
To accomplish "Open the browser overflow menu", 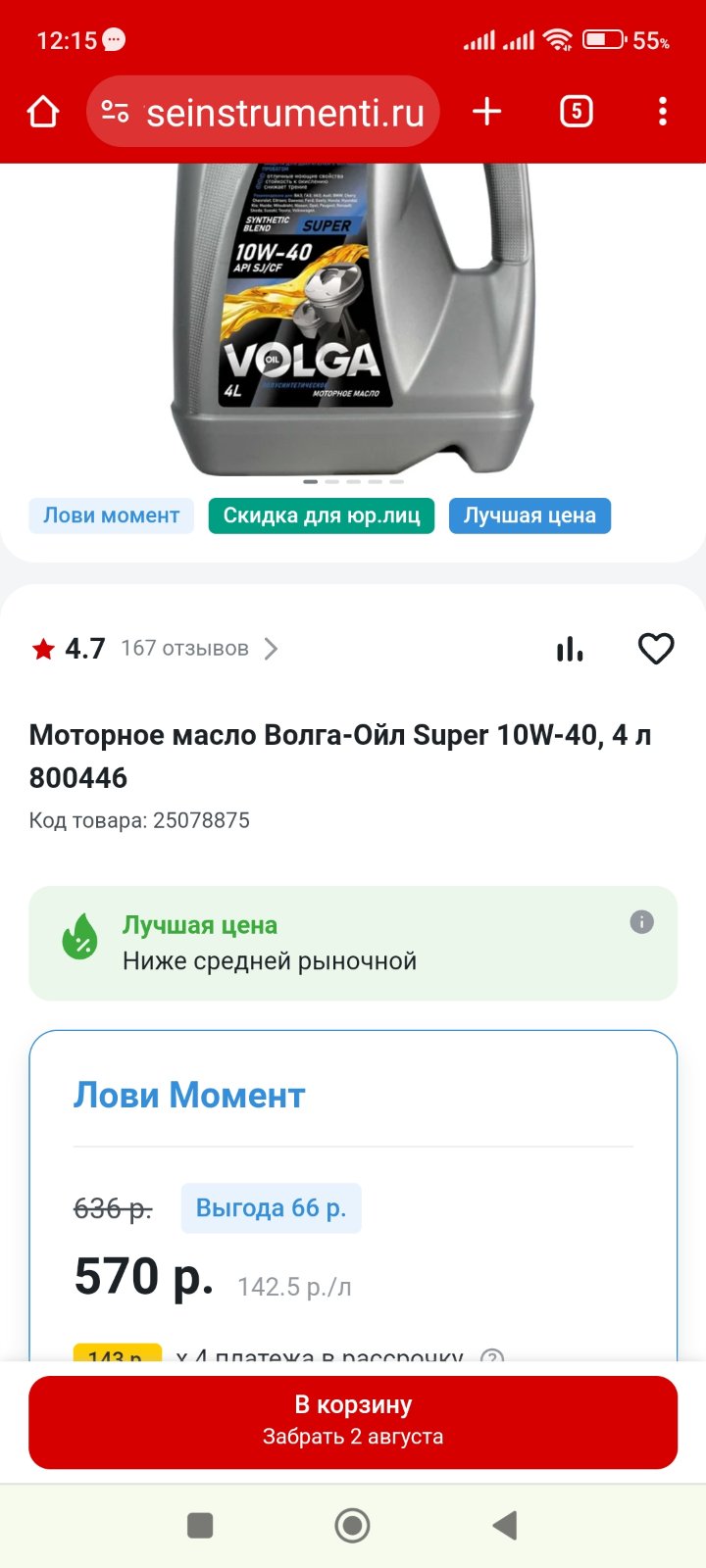I will click(663, 112).
